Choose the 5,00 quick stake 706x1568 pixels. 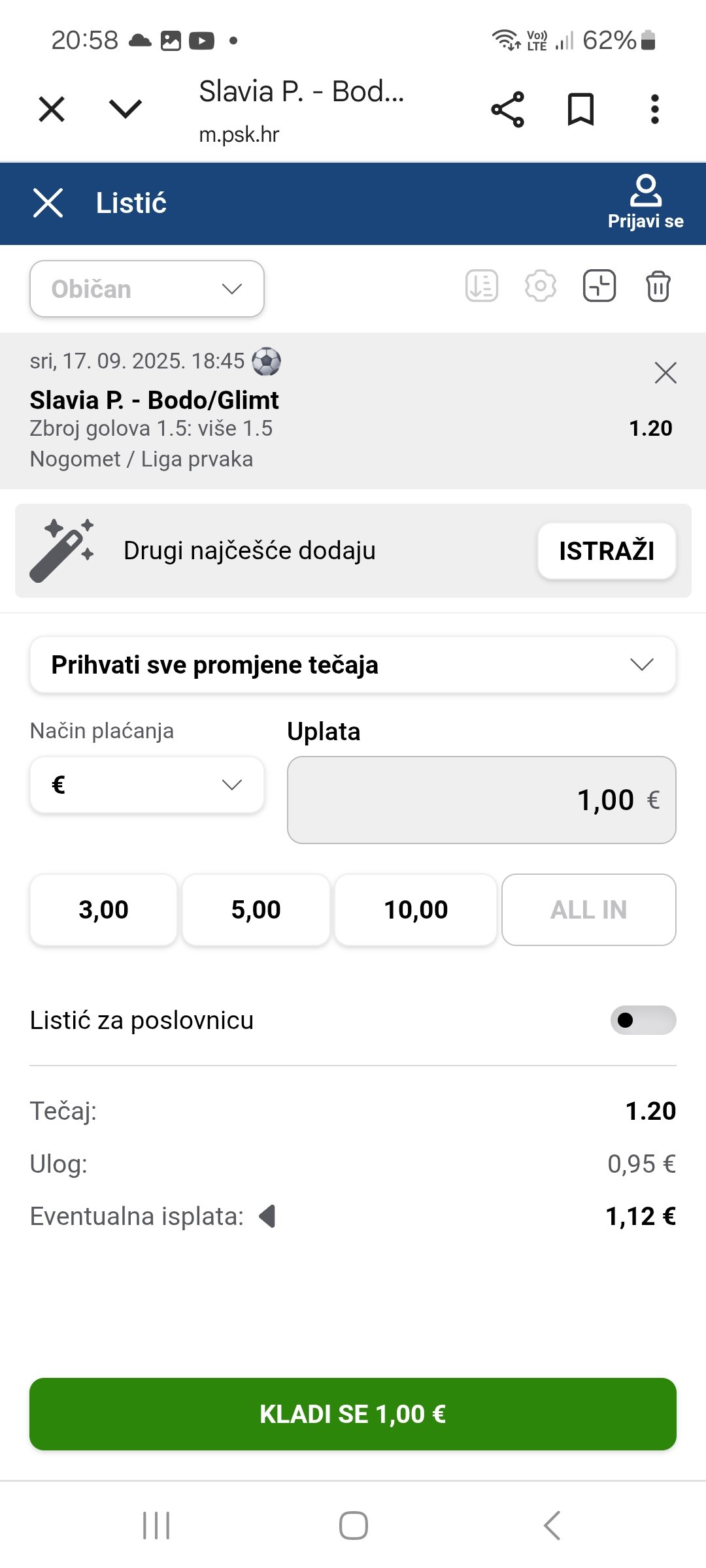[256, 909]
